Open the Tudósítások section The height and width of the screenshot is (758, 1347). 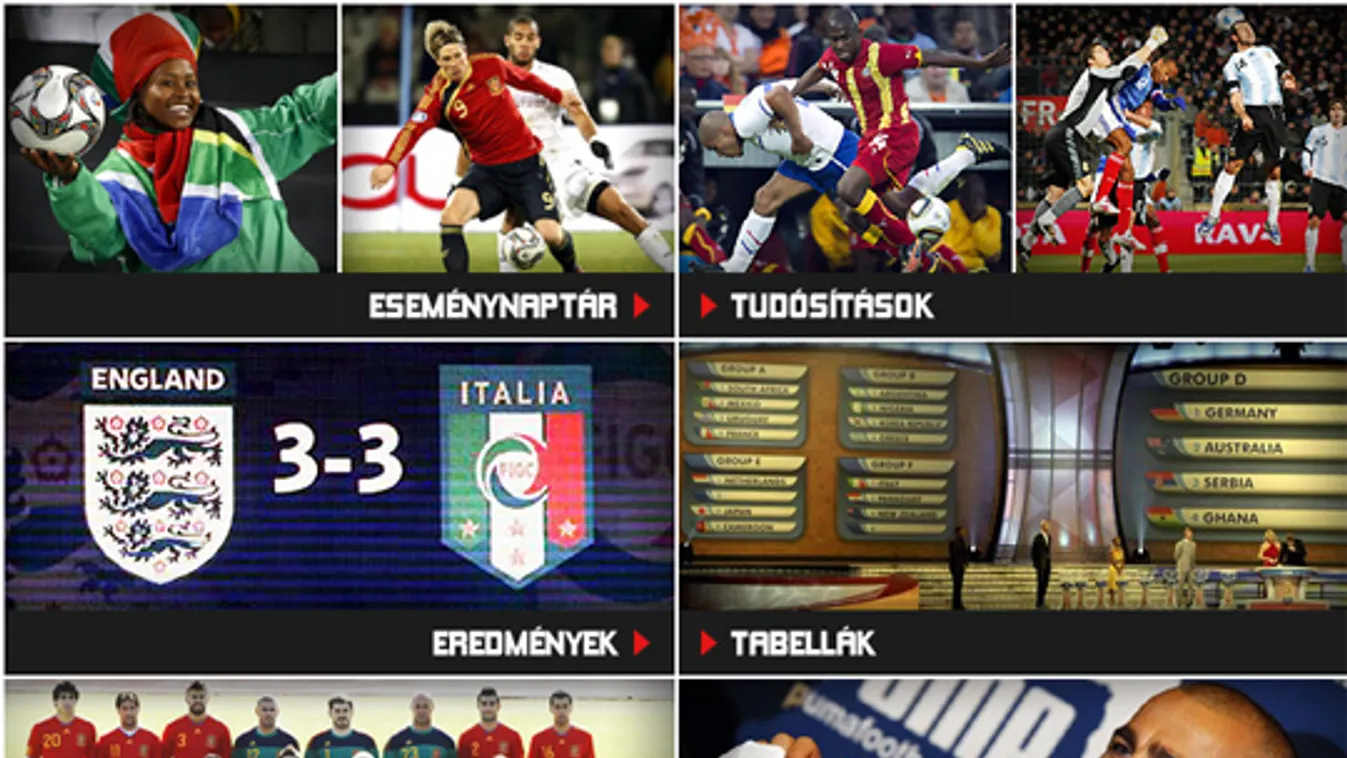831,306
